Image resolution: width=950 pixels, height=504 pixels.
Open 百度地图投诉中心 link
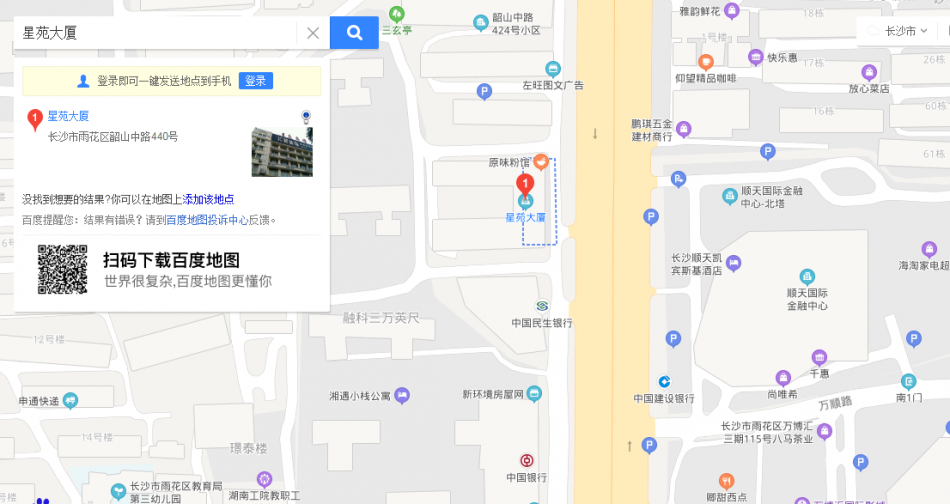tap(207, 220)
